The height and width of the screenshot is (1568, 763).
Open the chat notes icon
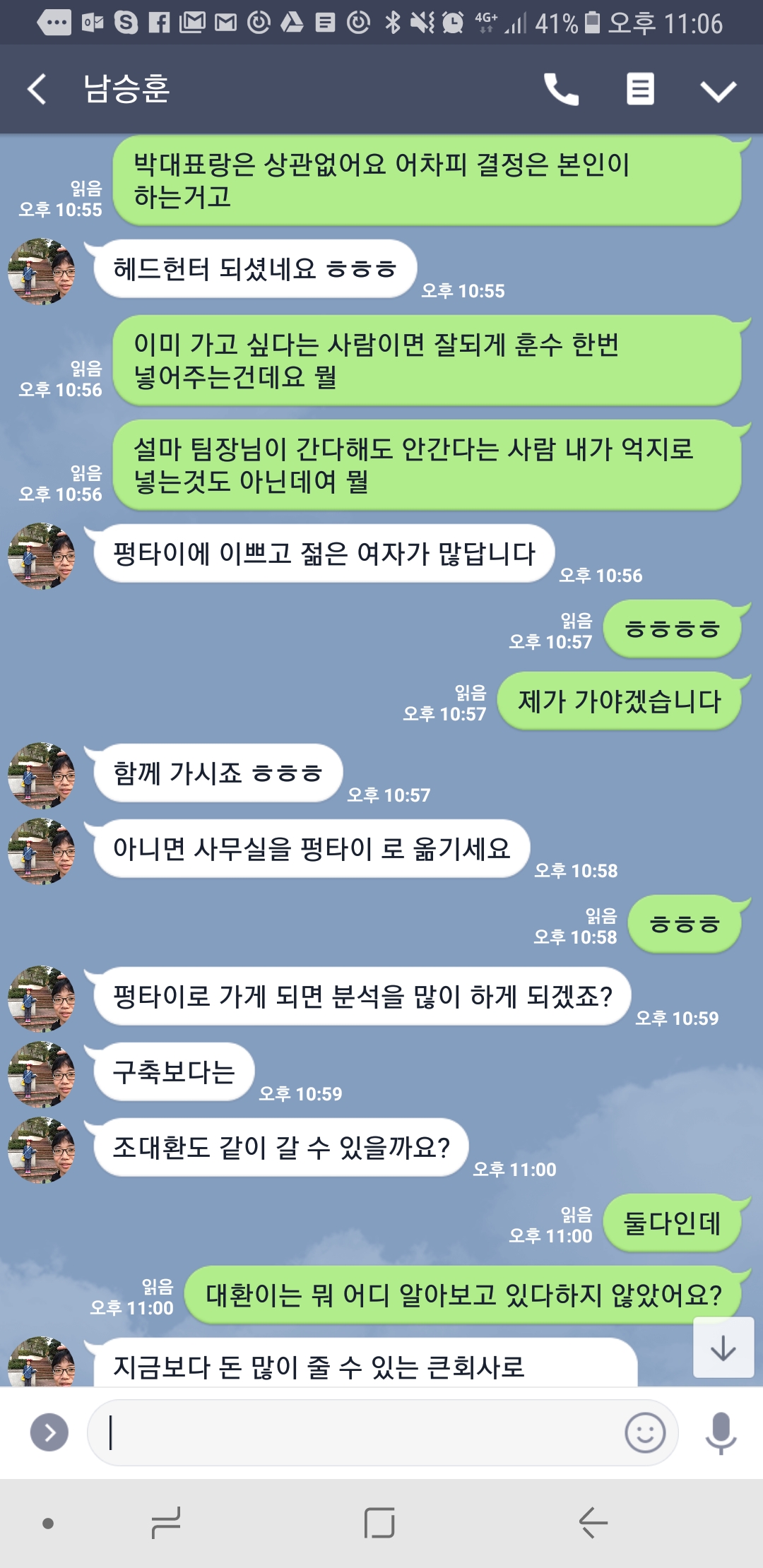640,90
